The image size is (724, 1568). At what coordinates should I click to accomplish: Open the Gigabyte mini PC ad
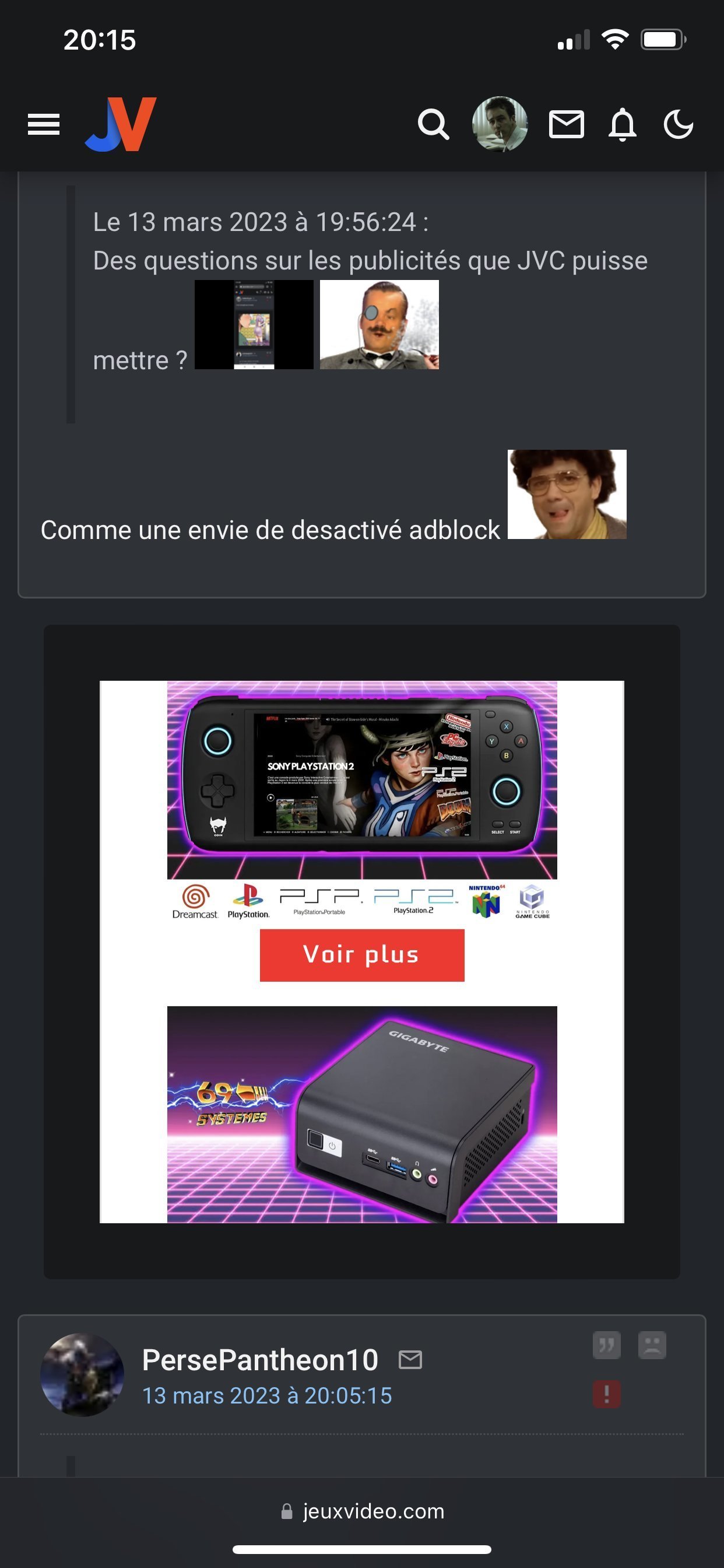(362, 1114)
